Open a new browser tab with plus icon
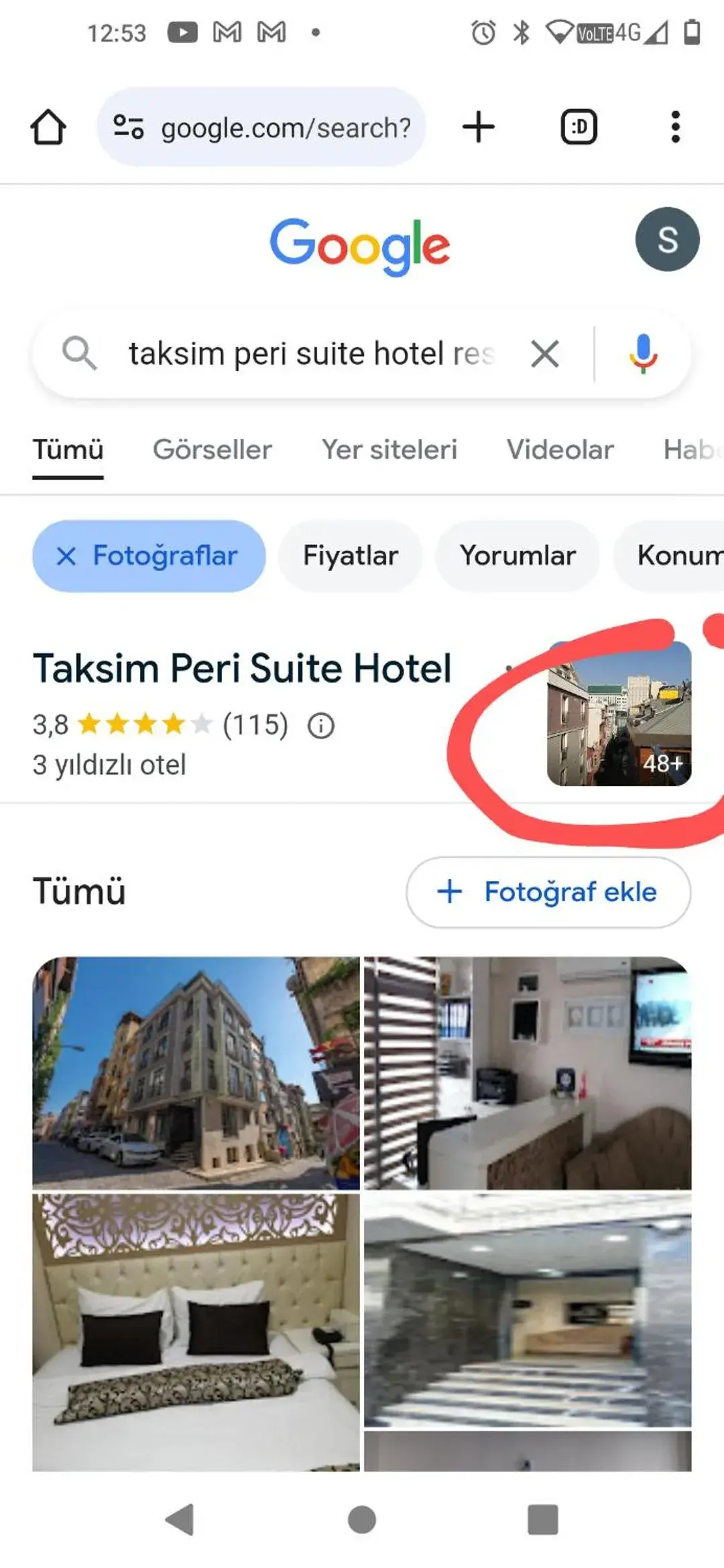 pyautogui.click(x=479, y=127)
